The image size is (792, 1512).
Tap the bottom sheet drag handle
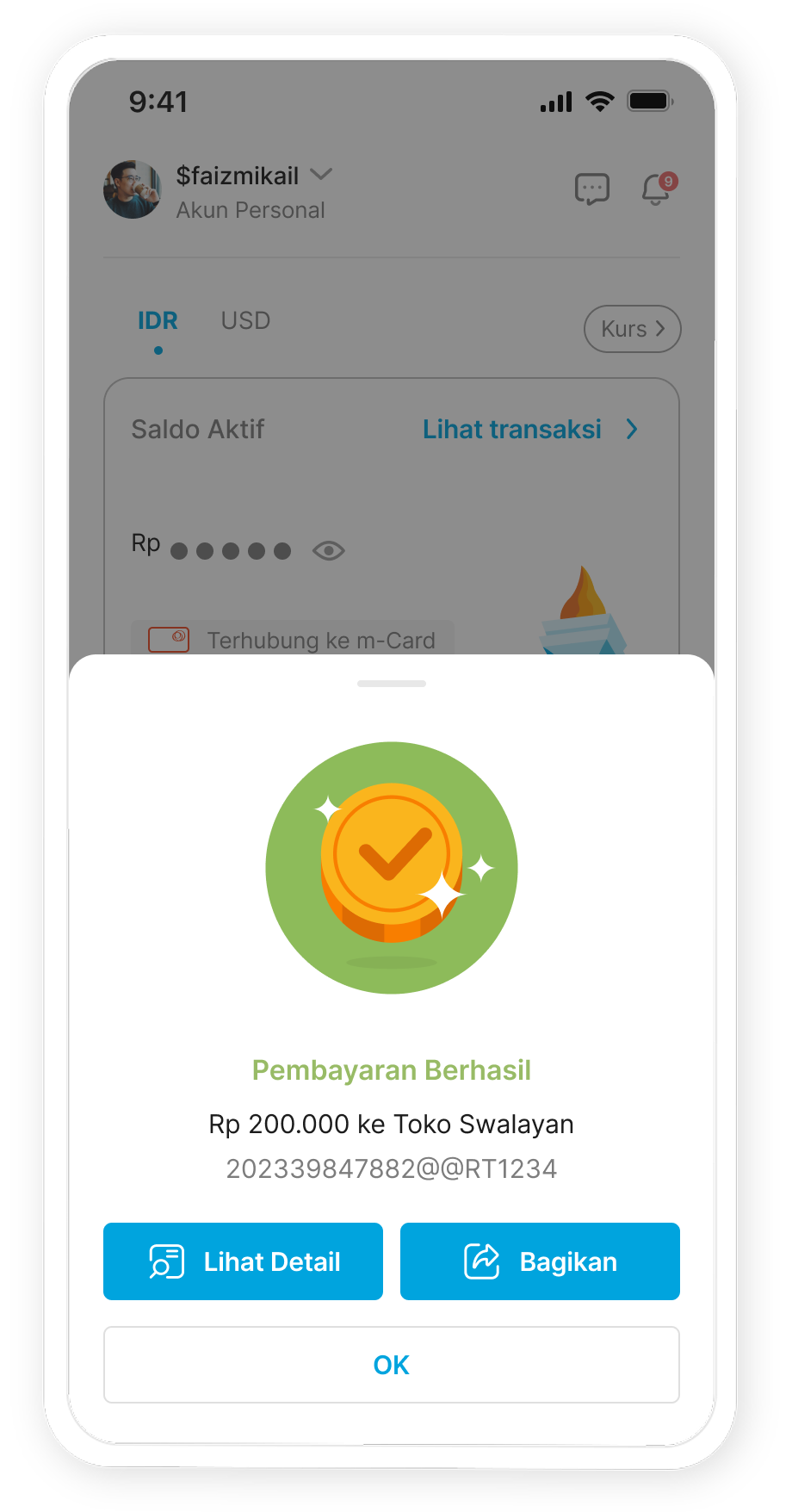392,684
